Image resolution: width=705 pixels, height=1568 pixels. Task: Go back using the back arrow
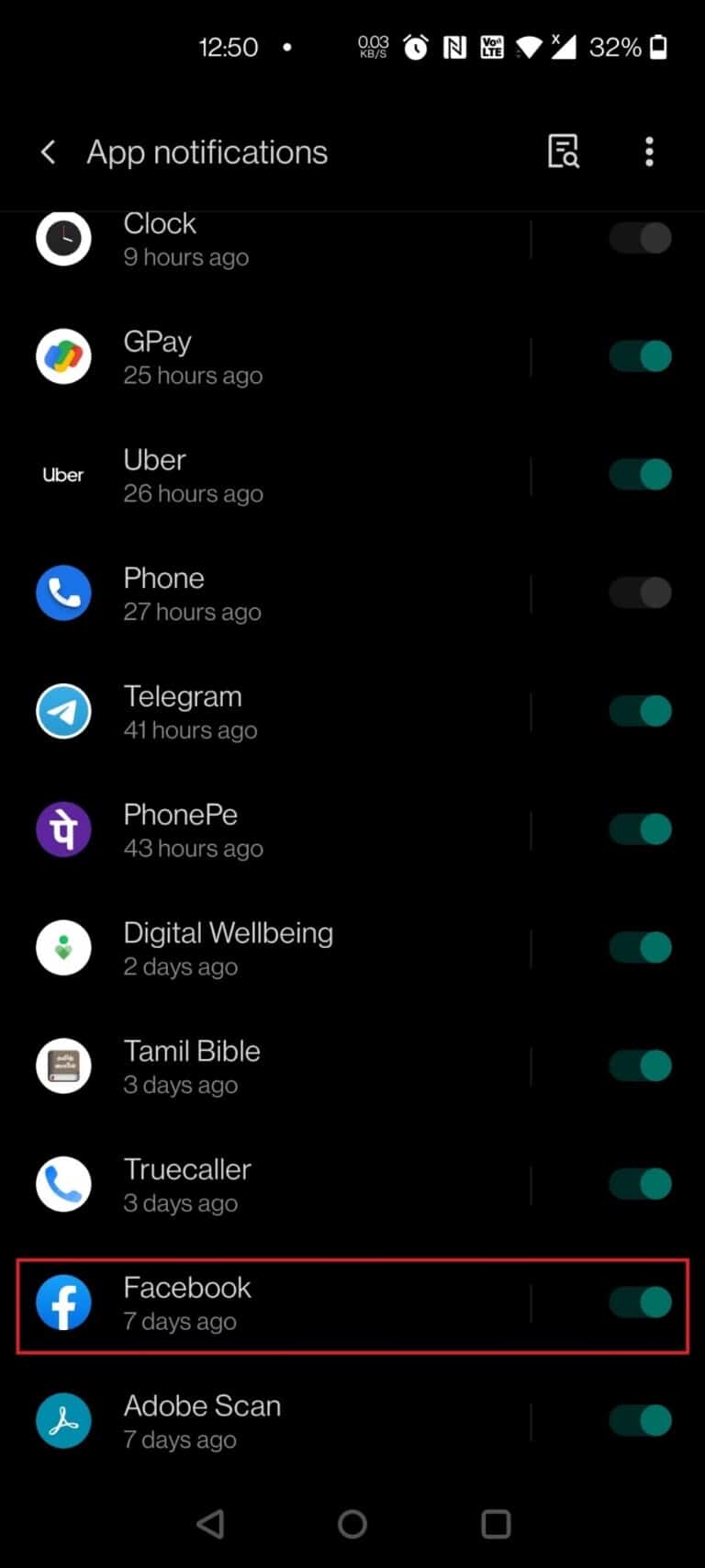click(x=47, y=152)
